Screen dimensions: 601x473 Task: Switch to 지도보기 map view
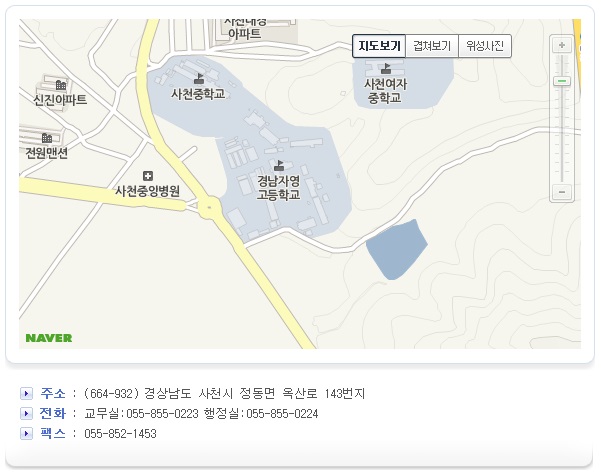(x=379, y=46)
